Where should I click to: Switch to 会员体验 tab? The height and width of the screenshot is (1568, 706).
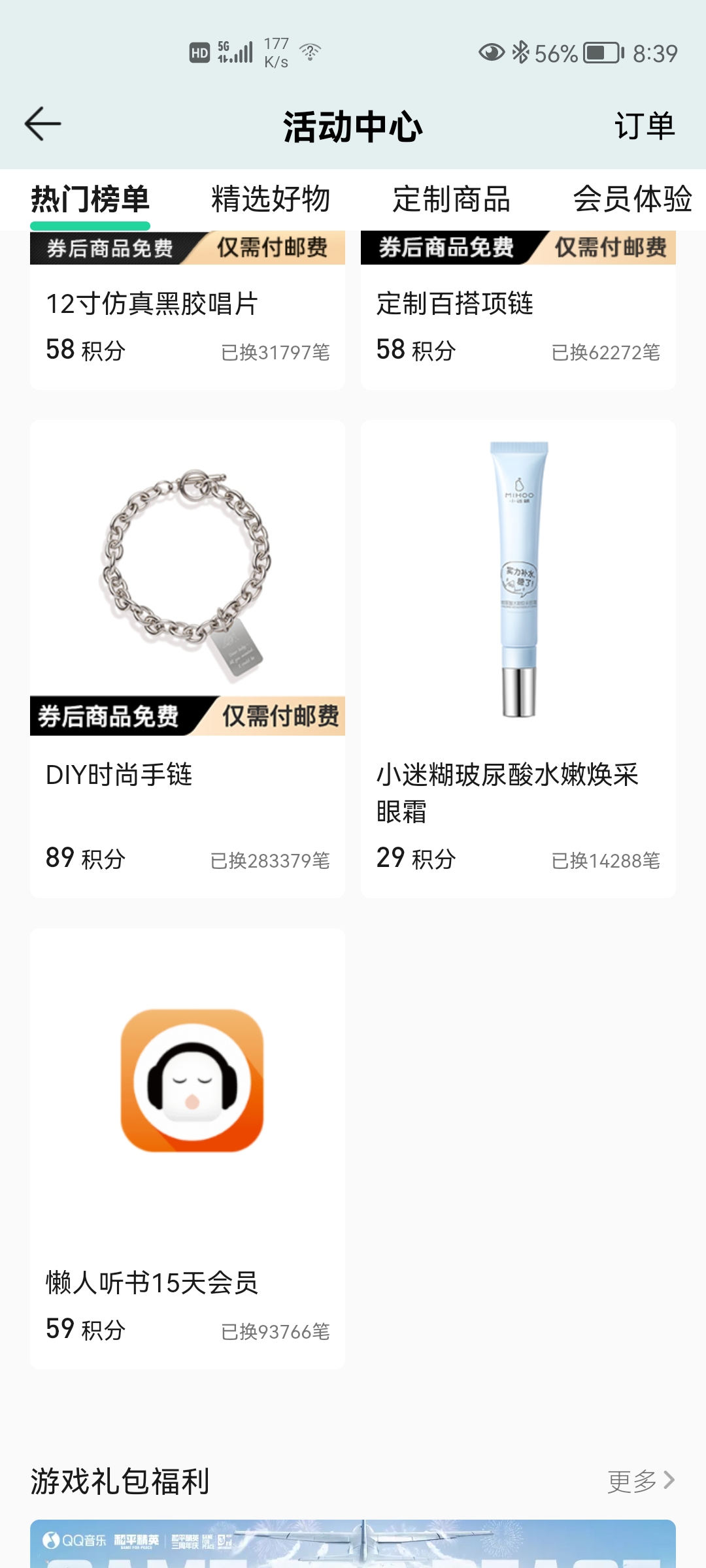pyautogui.click(x=631, y=199)
